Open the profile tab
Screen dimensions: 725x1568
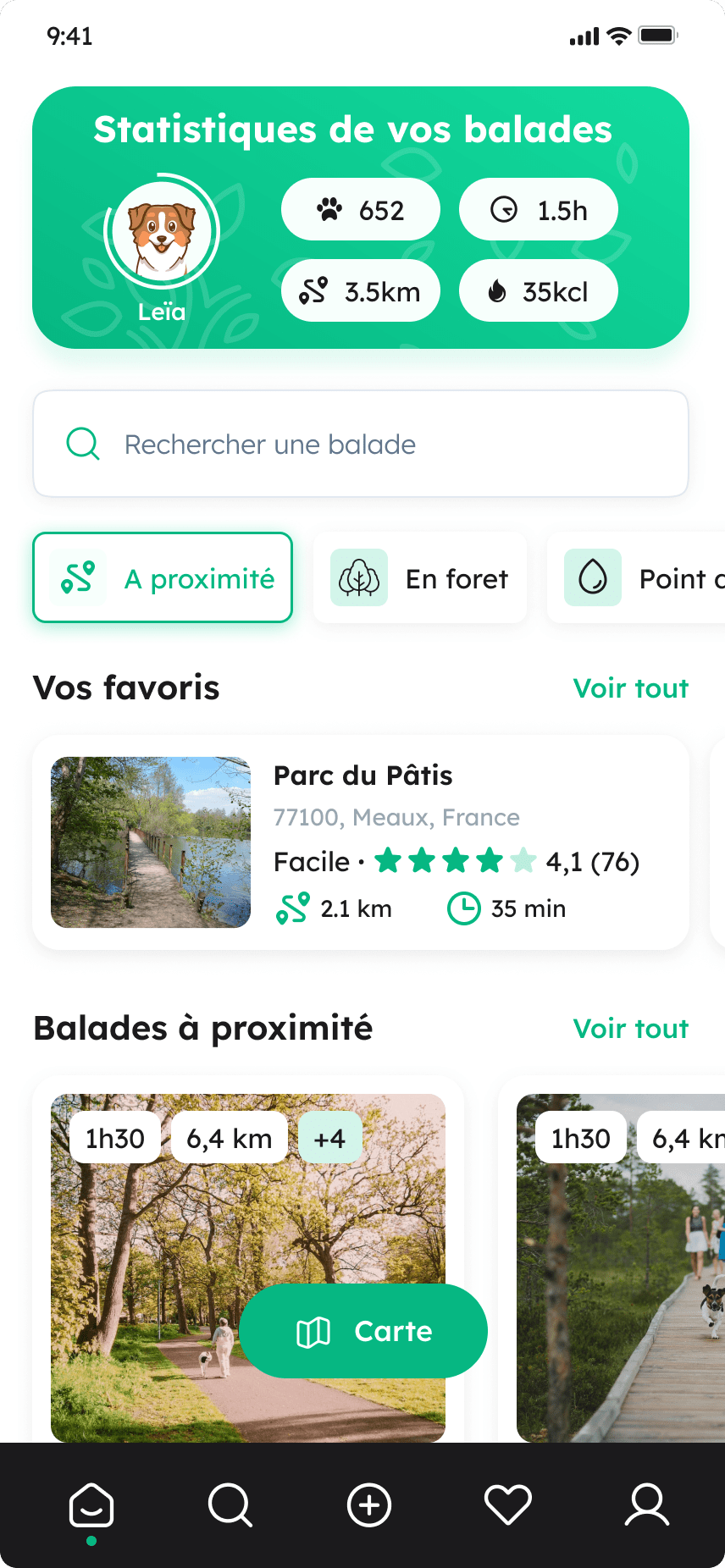647,1506
